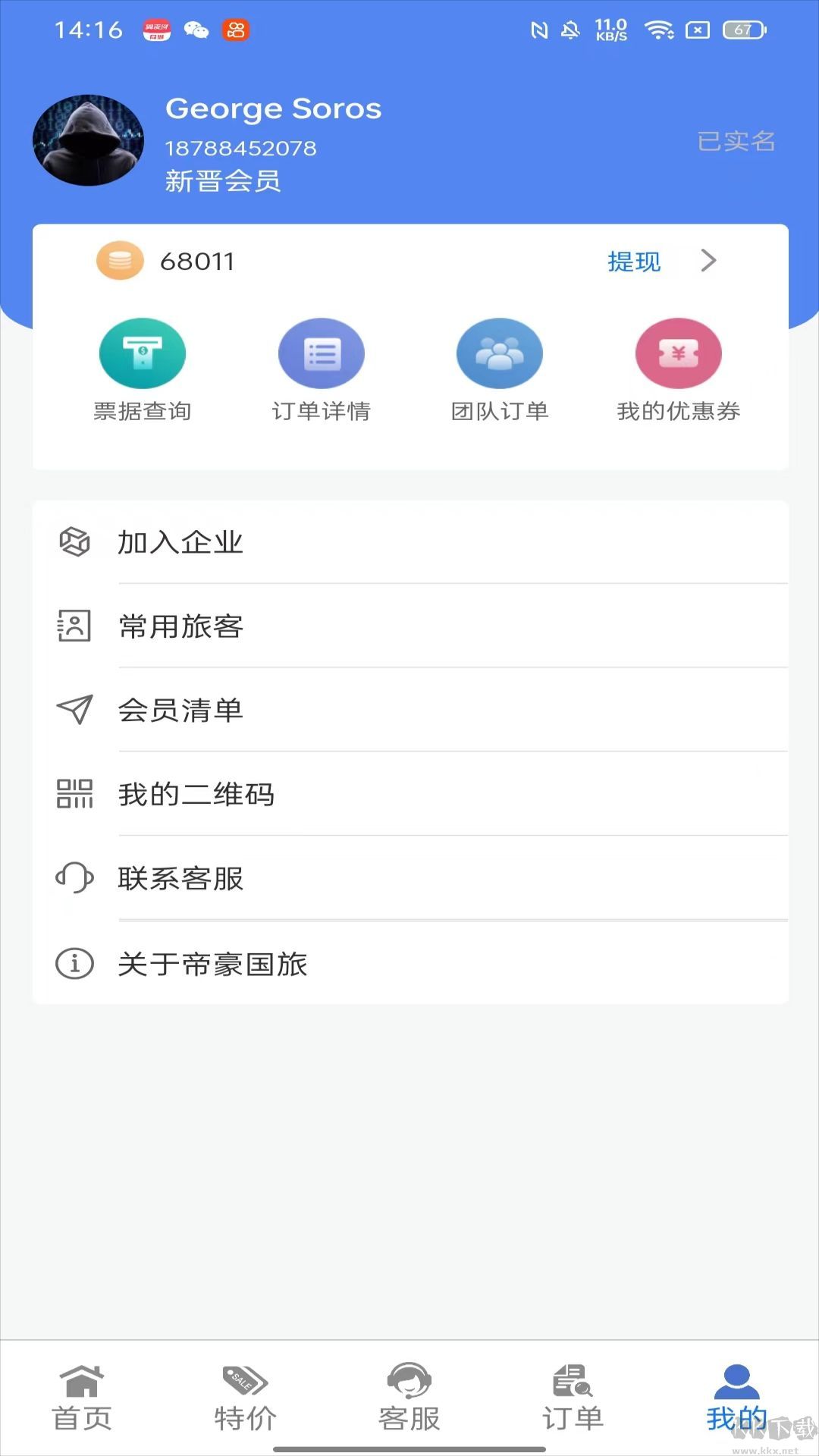Open 我的优惠券 coupon icon
This screenshot has height=1456, width=819.
coord(678,353)
